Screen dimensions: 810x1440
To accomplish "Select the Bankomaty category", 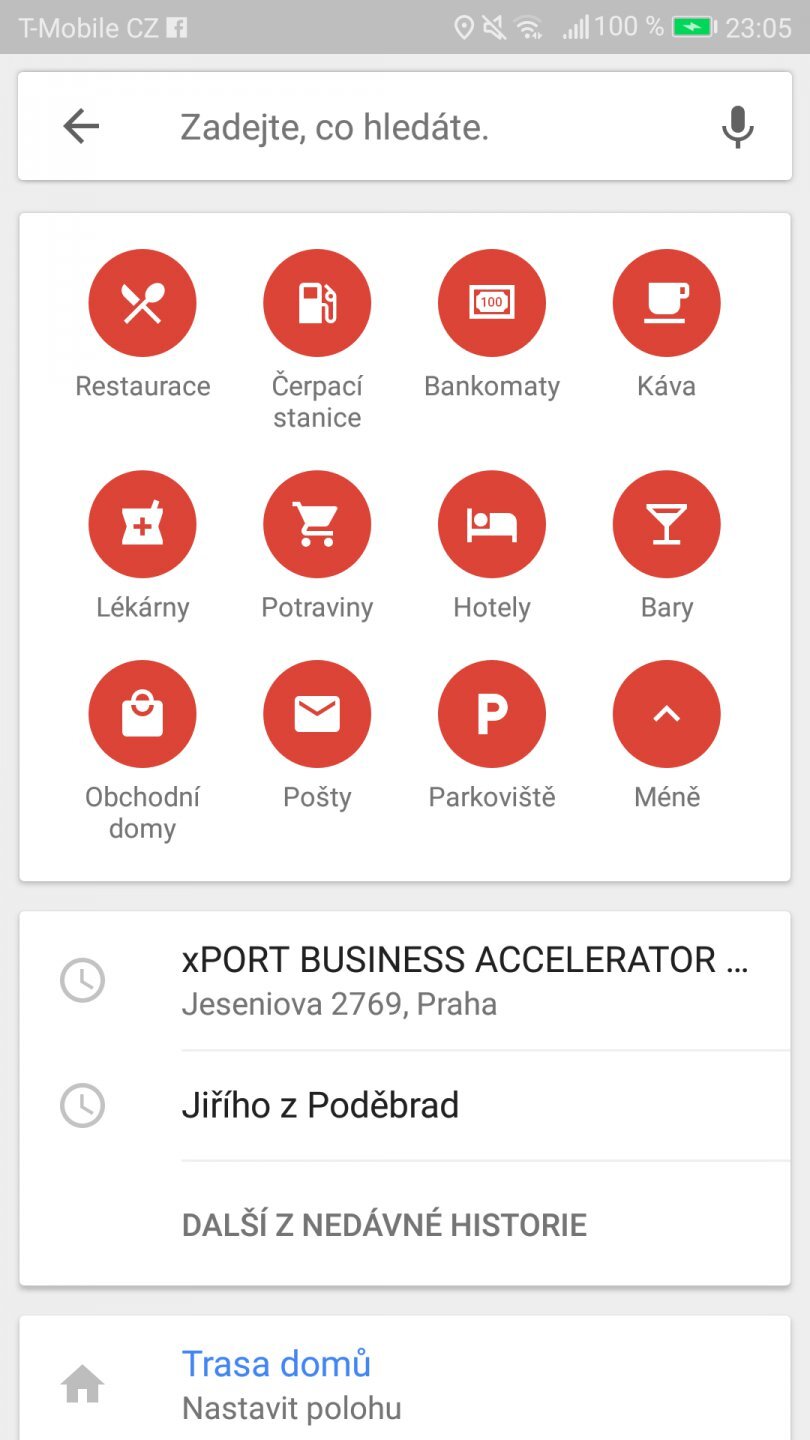I will tap(492, 303).
